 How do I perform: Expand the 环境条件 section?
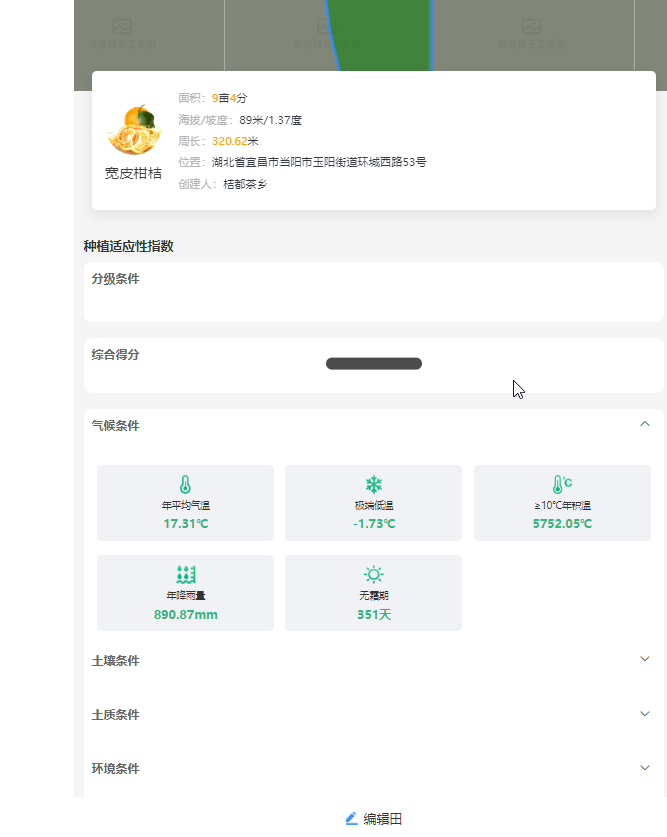tap(645, 768)
